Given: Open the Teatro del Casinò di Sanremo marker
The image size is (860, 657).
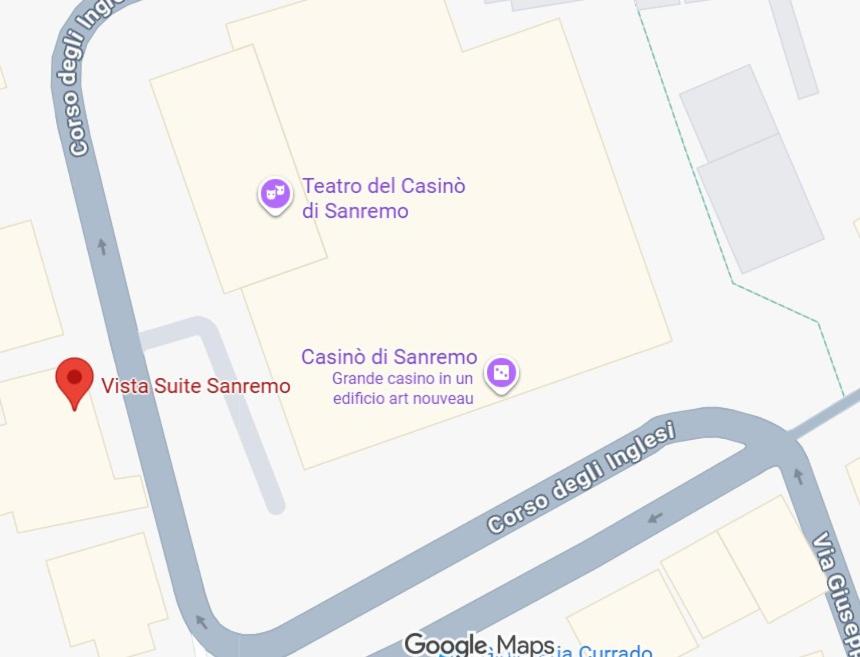Looking at the screenshot, I should [x=275, y=194].
